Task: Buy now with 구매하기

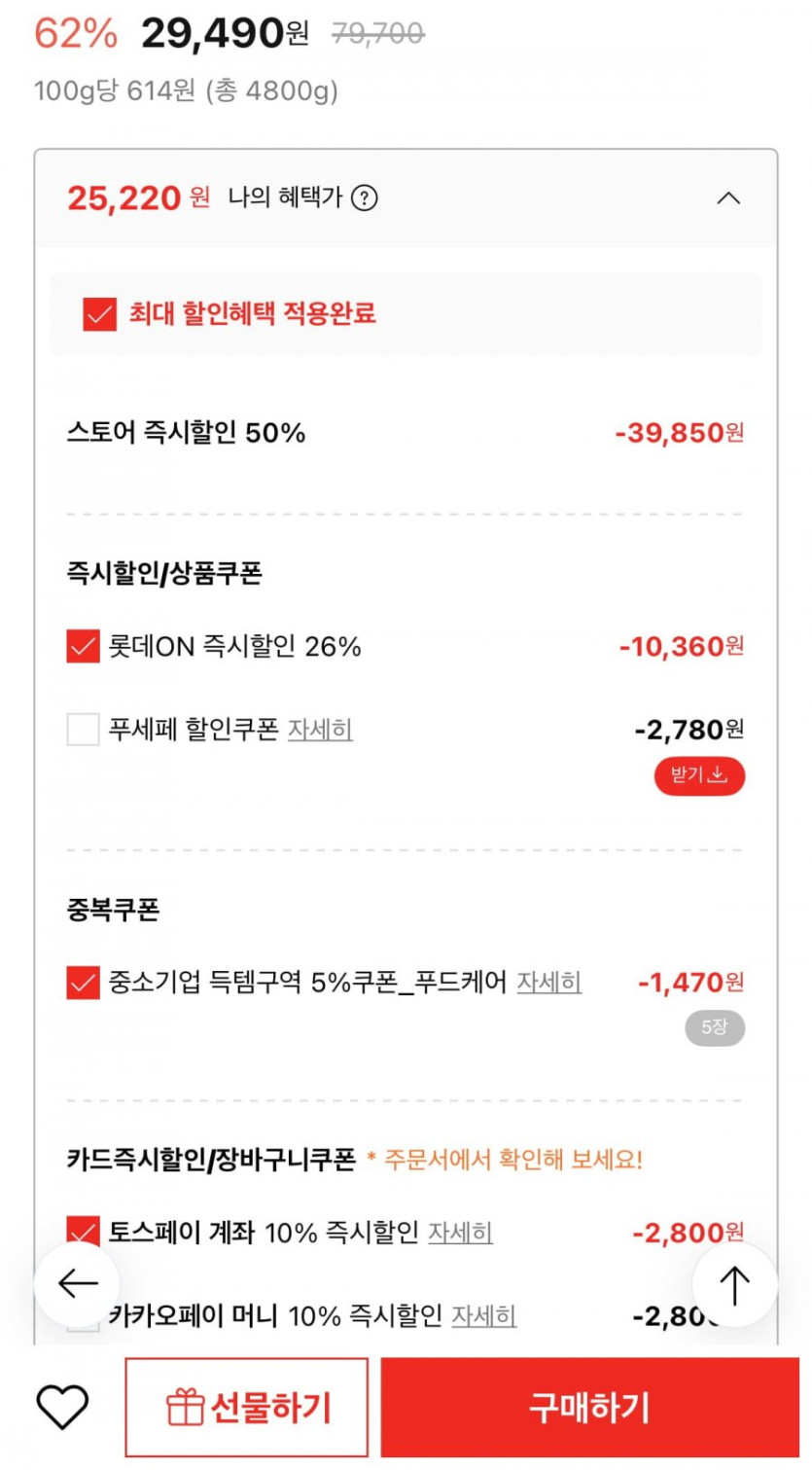Action: pos(589,1407)
